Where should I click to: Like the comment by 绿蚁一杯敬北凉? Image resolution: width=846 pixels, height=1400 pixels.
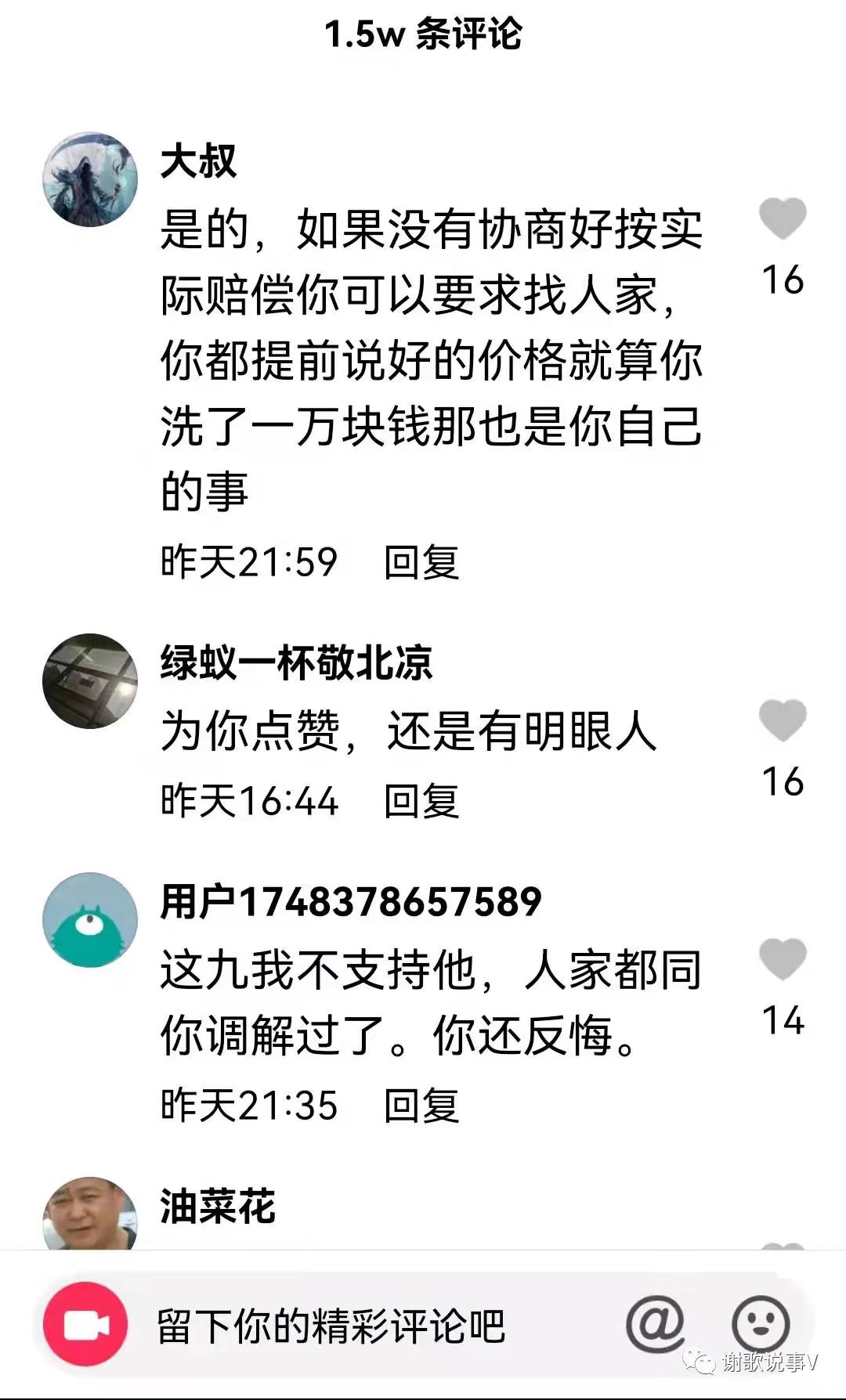[783, 720]
